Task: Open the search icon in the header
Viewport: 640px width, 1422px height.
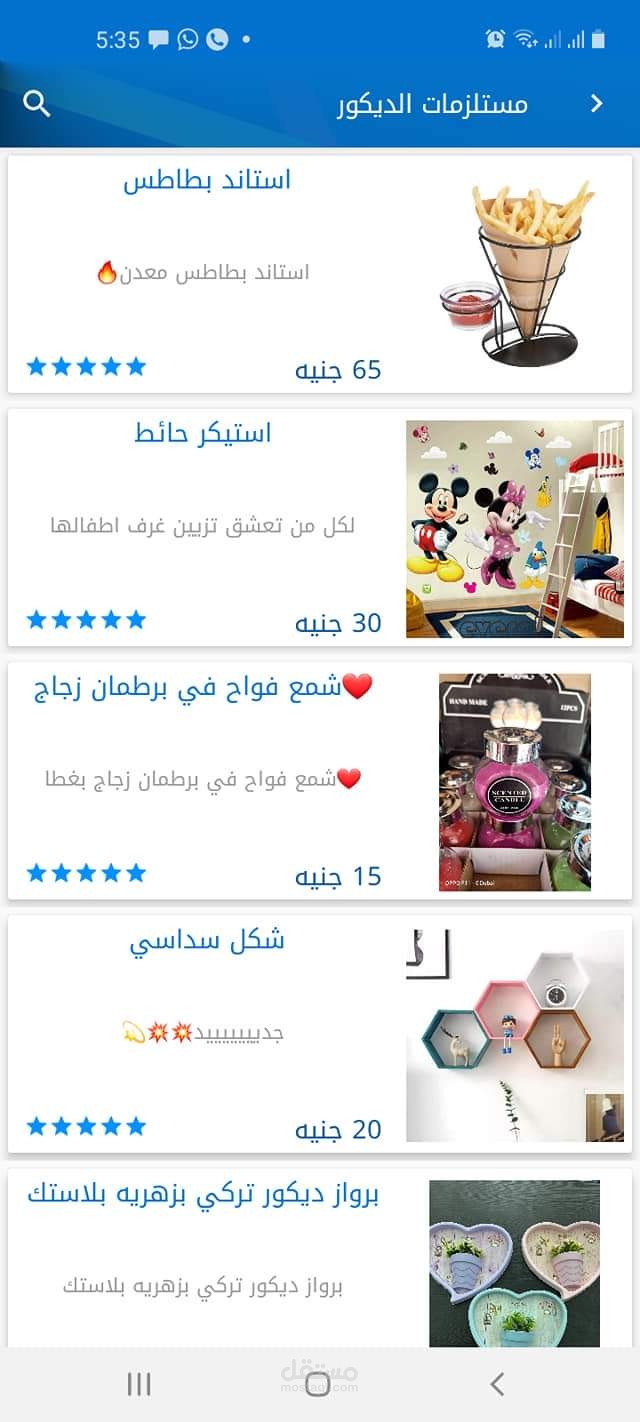Action: [37, 104]
